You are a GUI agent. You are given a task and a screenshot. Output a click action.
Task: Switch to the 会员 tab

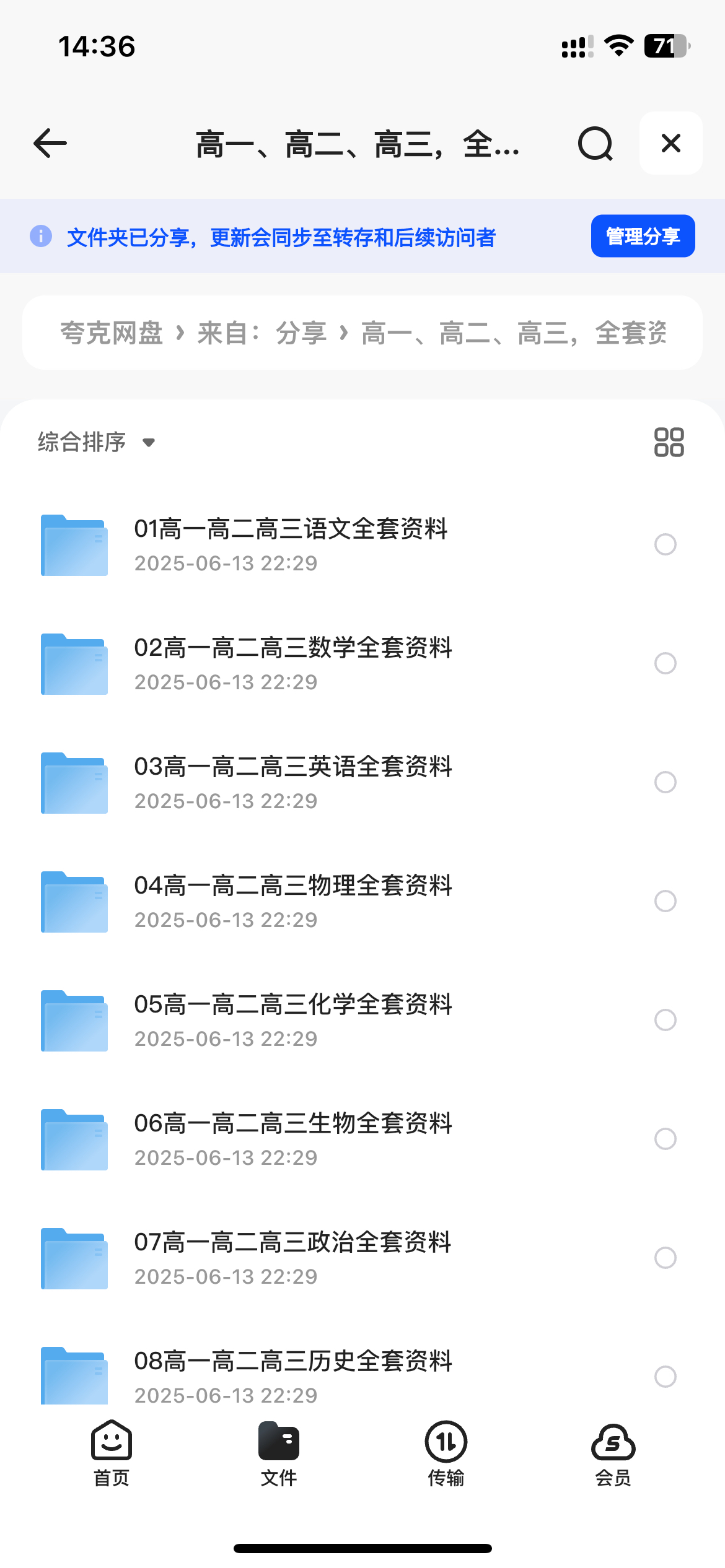click(613, 1453)
